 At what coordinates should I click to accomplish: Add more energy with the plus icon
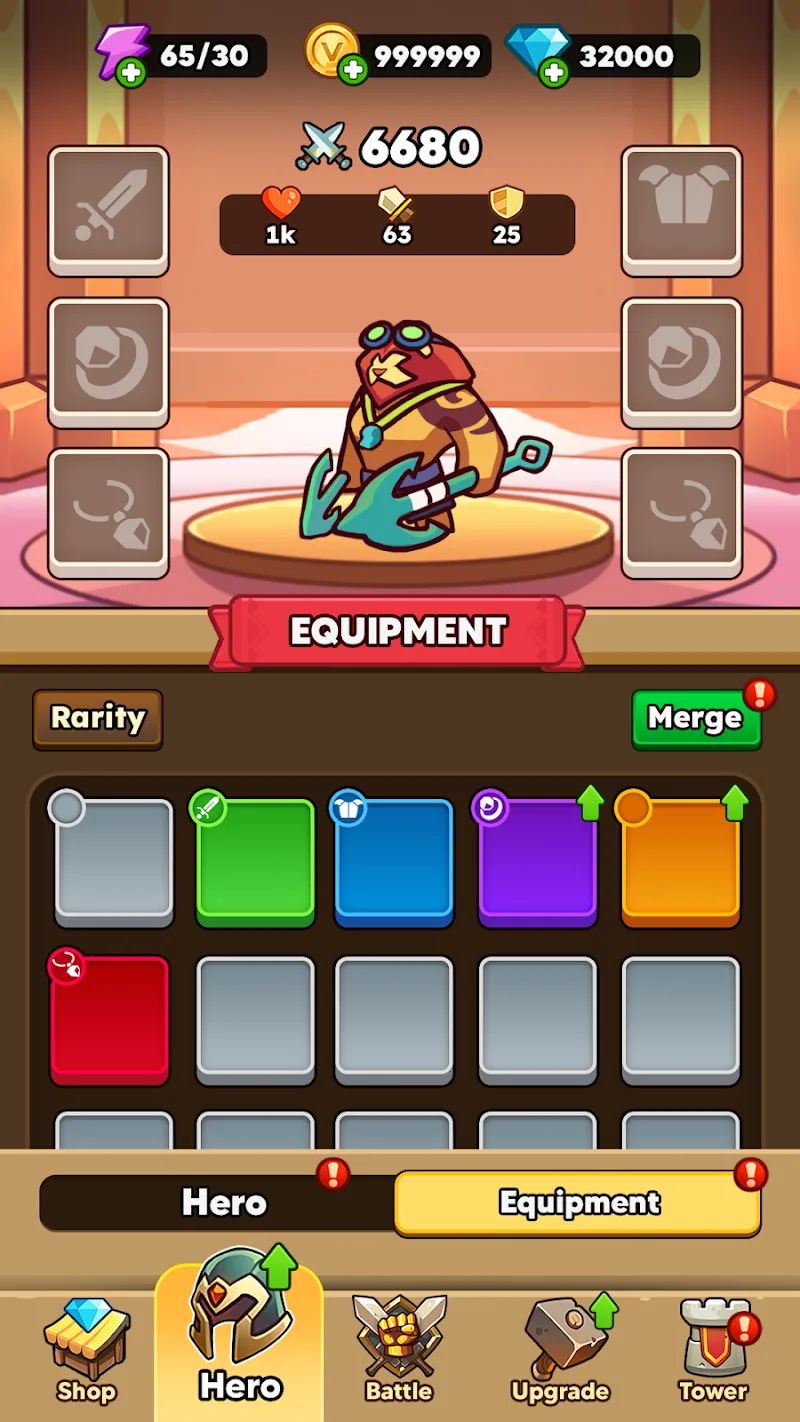pos(132,71)
